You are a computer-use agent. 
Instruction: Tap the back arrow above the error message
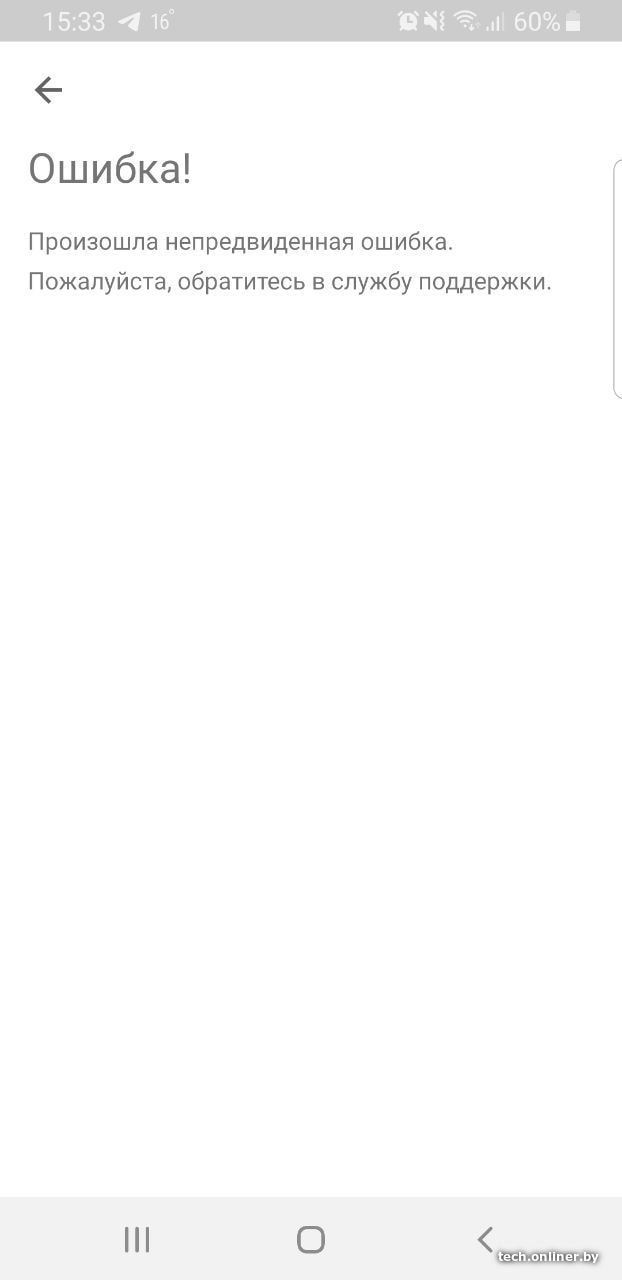point(48,91)
